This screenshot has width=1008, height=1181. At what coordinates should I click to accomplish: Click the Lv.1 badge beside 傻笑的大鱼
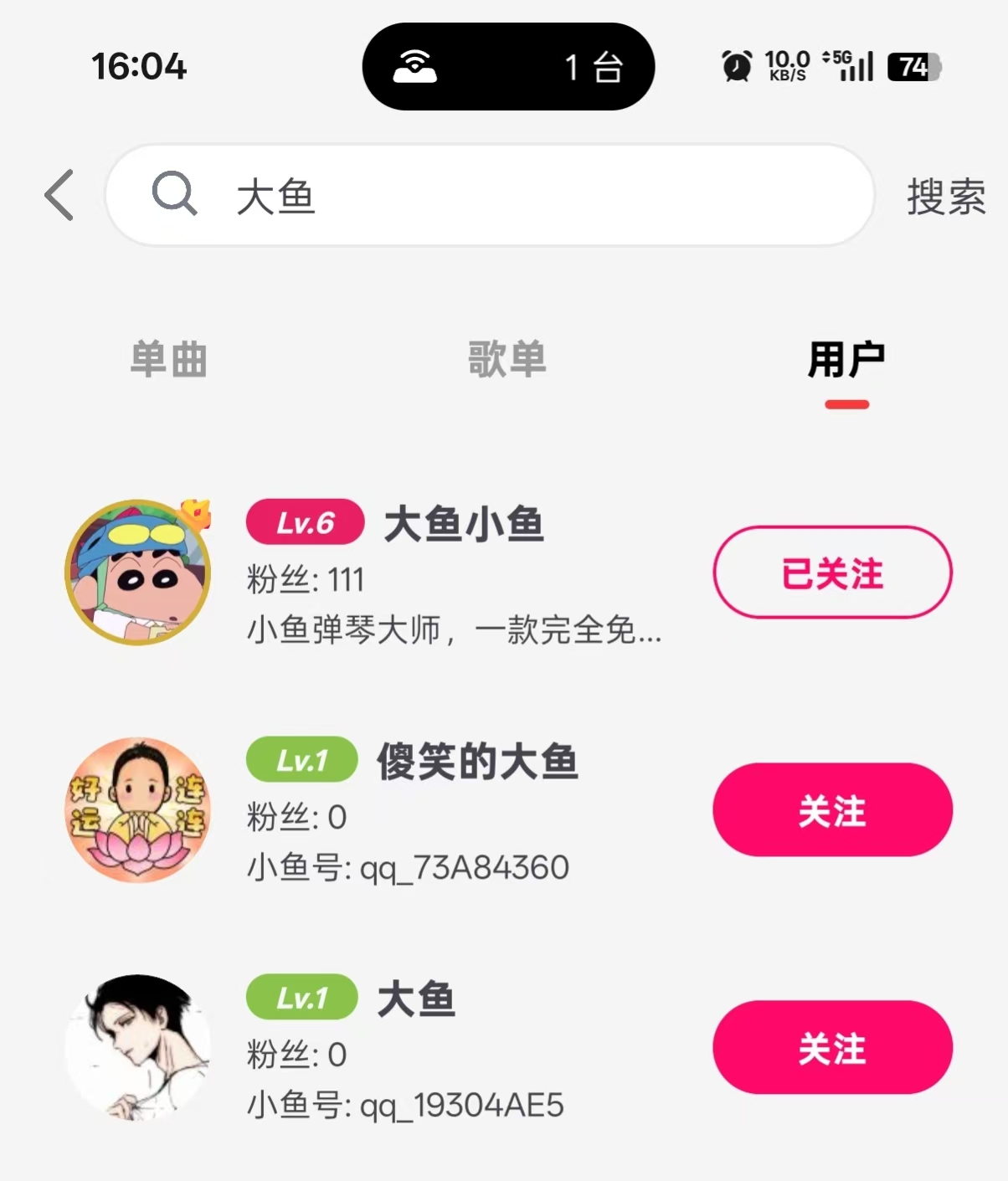(301, 760)
